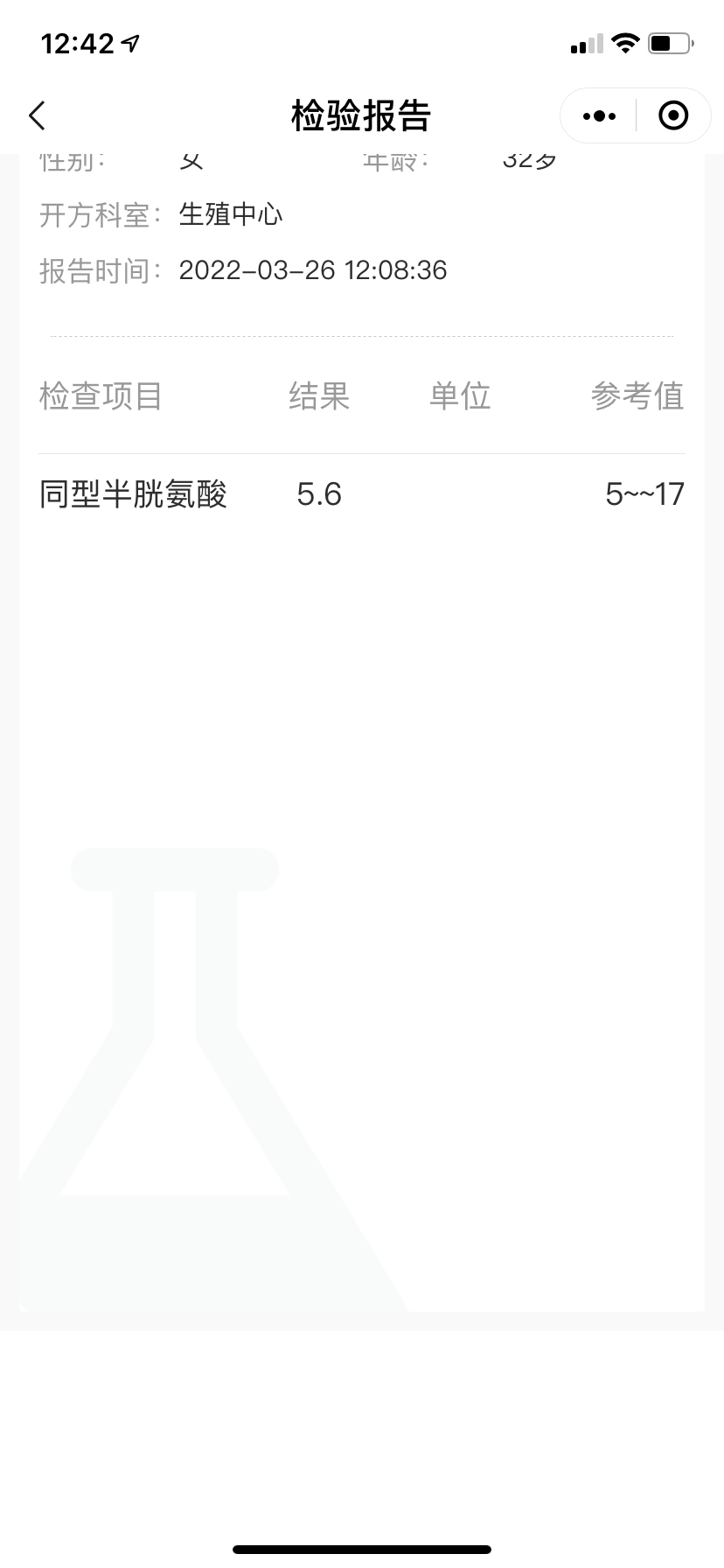The width and height of the screenshot is (724, 1568).
Task: Click the report time 2022-03-26 12:08:36
Action: 312,270
